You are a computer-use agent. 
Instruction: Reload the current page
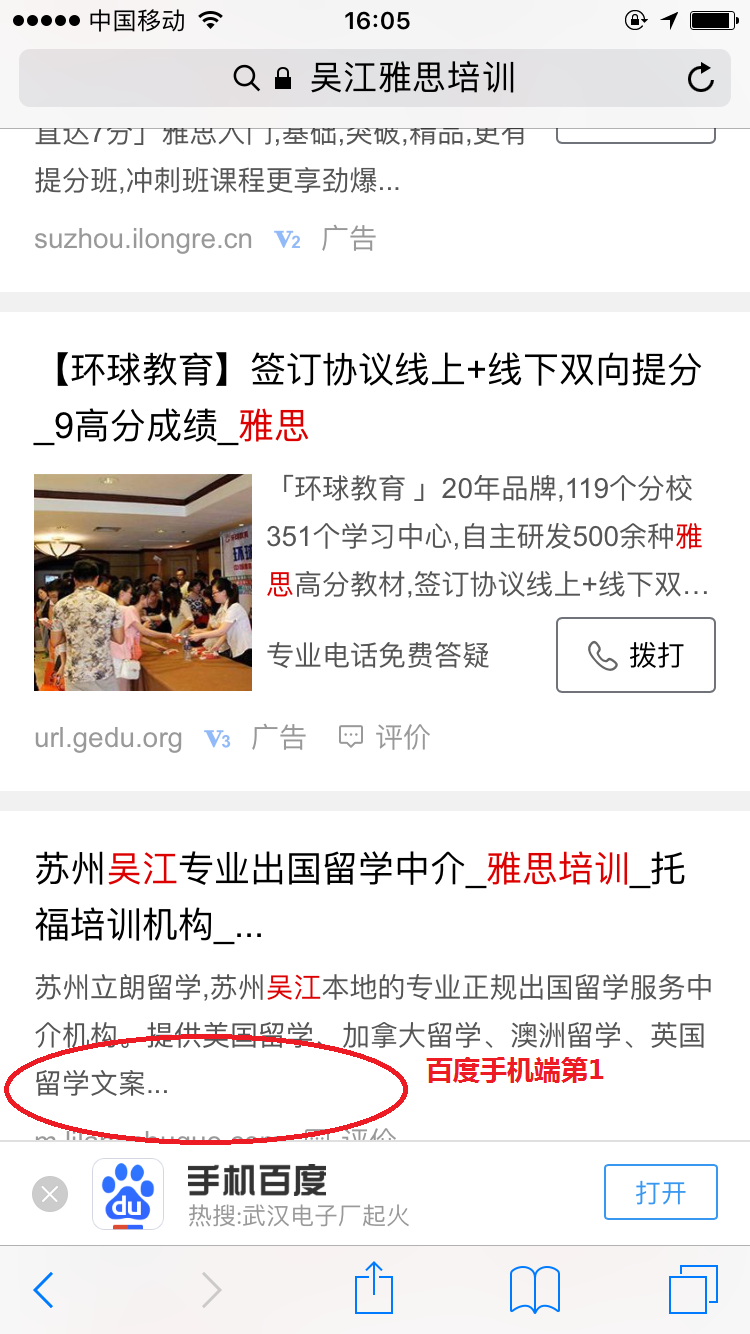[701, 78]
